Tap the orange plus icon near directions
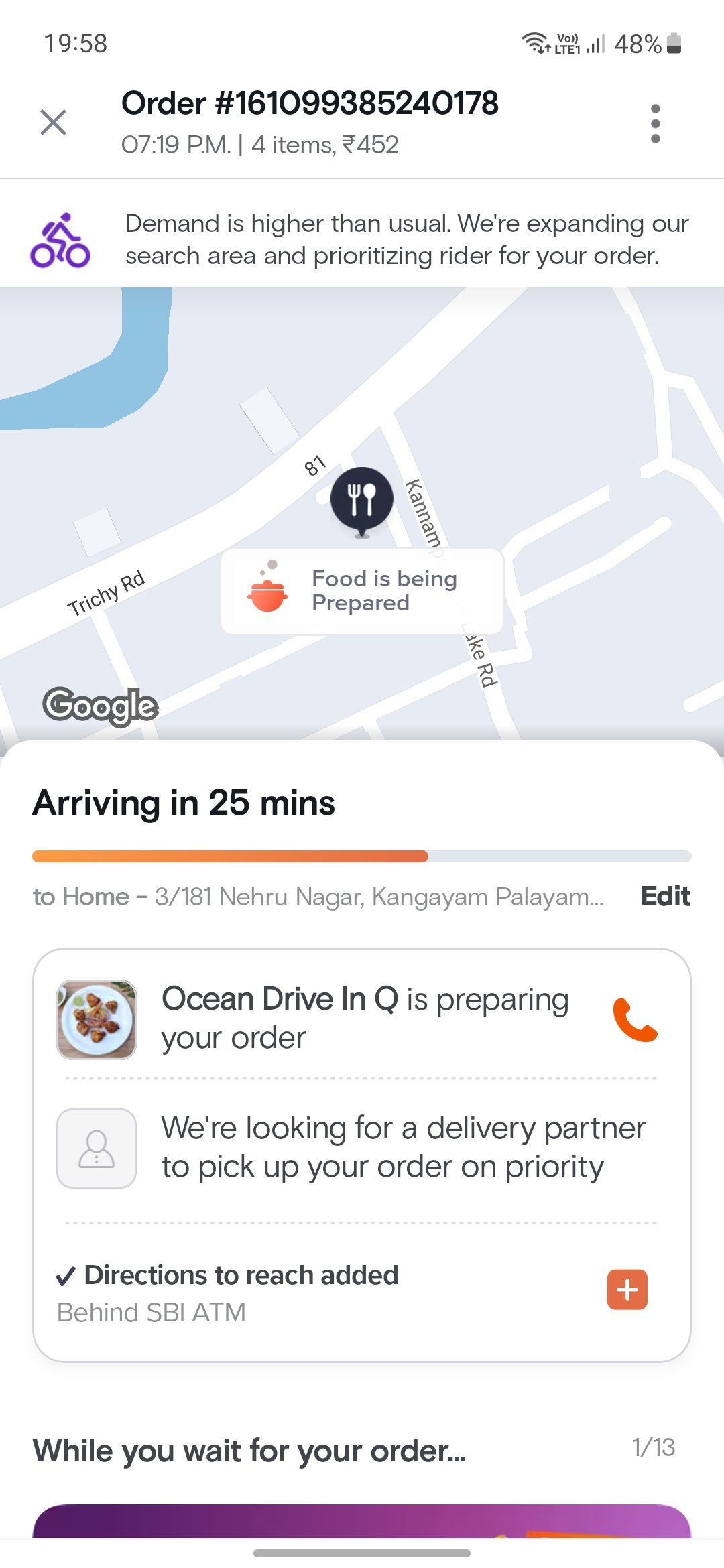 pyautogui.click(x=626, y=1289)
